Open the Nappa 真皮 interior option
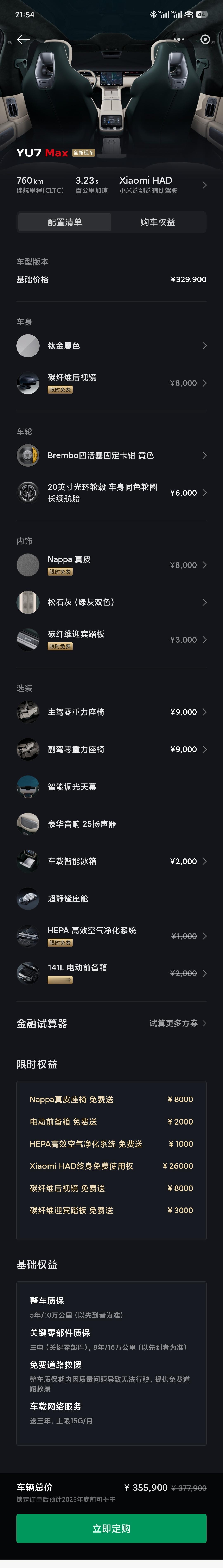Screen dimensions: 223x1568 111,565
